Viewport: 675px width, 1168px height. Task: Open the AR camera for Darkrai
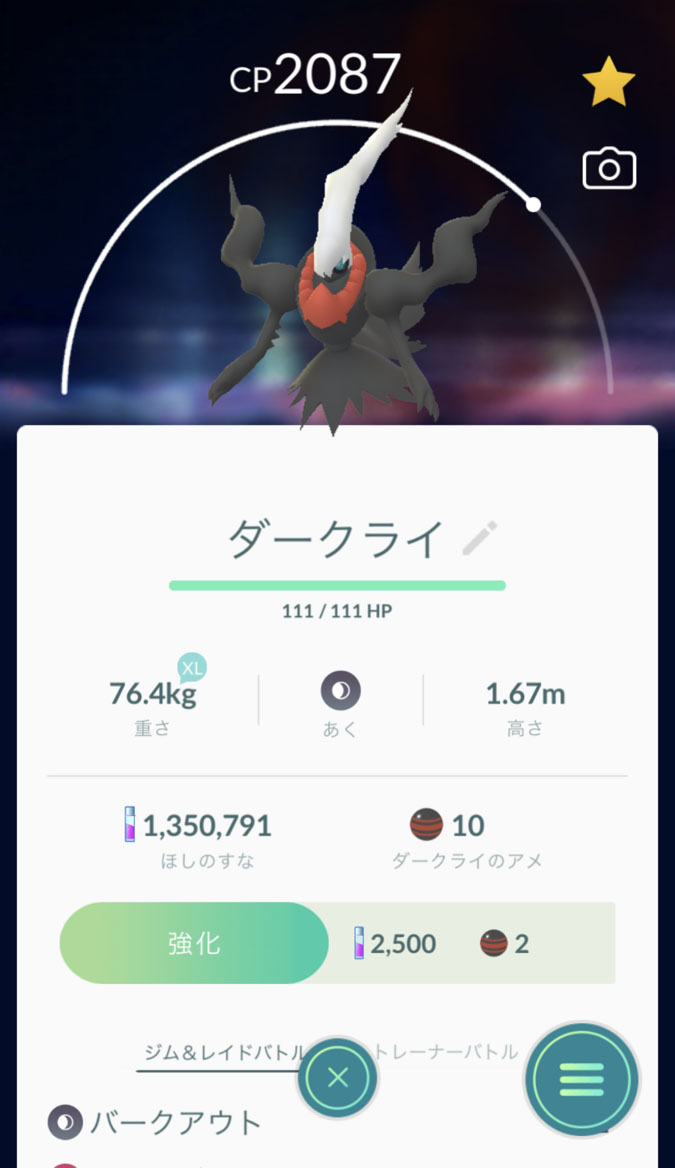coord(609,169)
